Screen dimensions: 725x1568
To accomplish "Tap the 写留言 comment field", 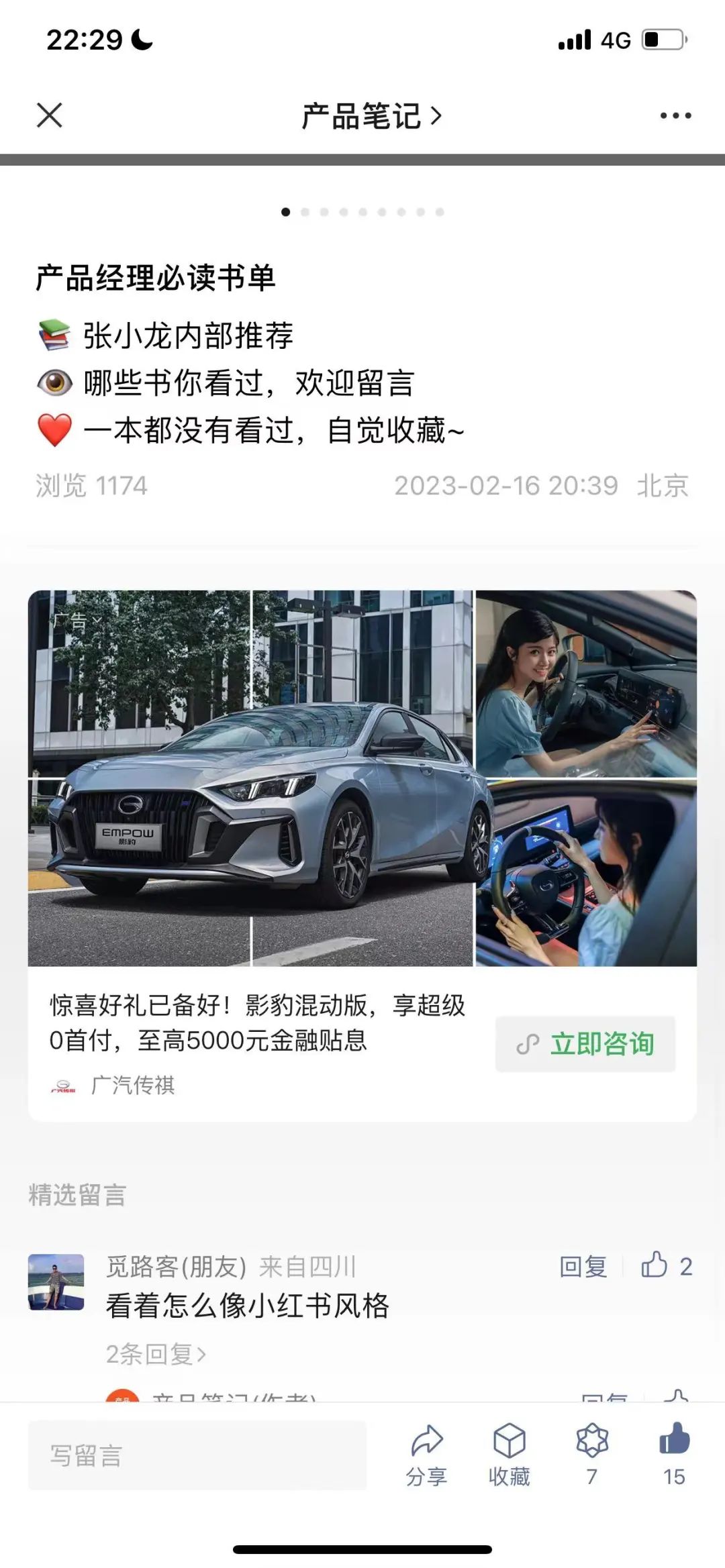I will click(x=197, y=1455).
